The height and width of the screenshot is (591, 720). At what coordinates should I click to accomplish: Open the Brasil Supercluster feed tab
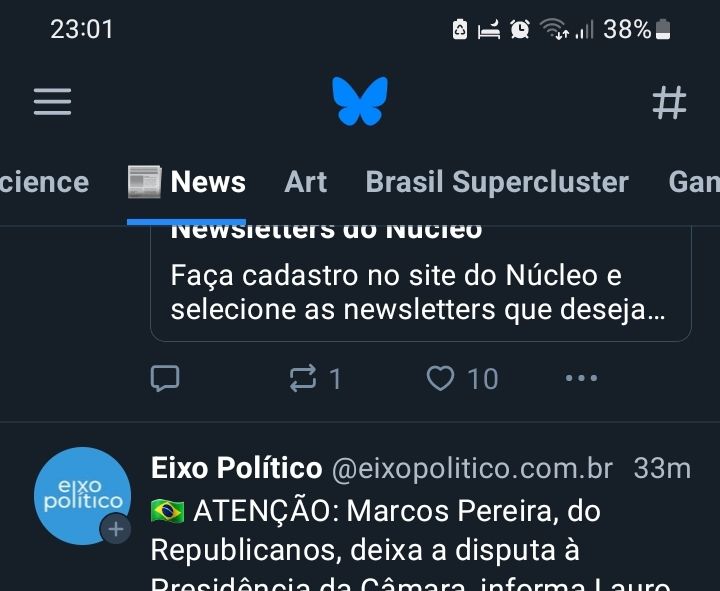[497, 182]
